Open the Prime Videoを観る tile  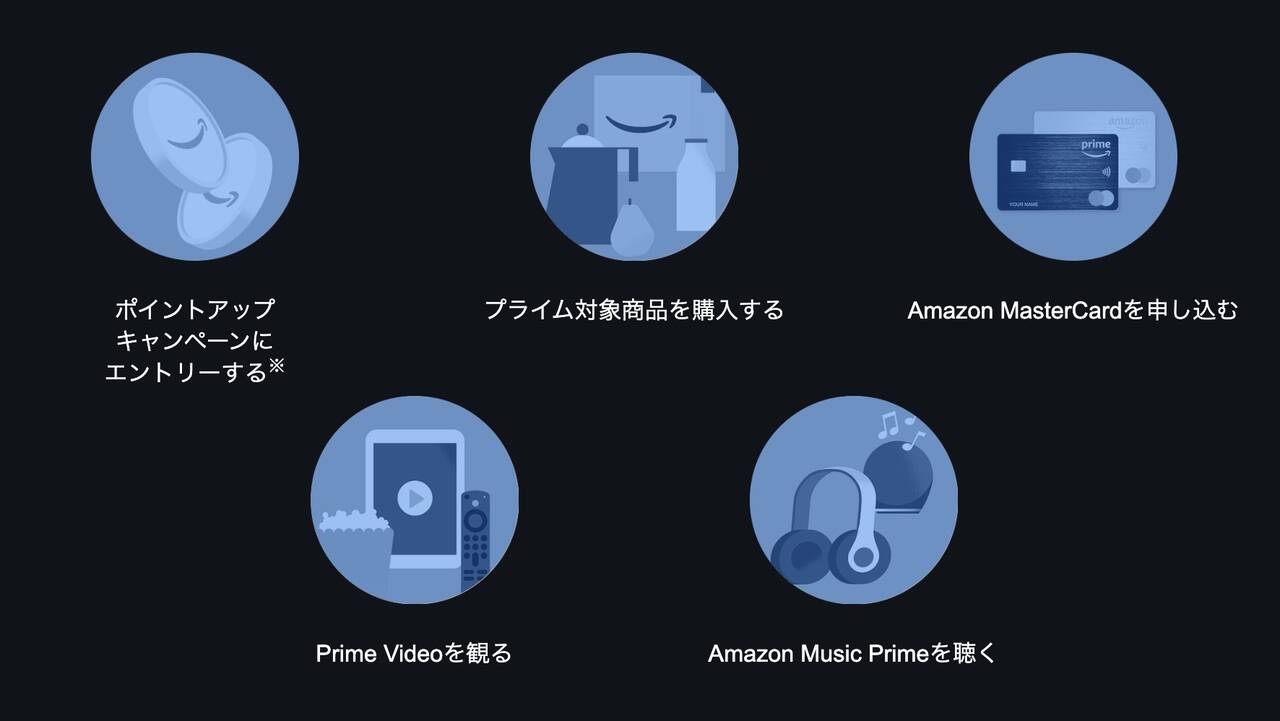pos(414,500)
